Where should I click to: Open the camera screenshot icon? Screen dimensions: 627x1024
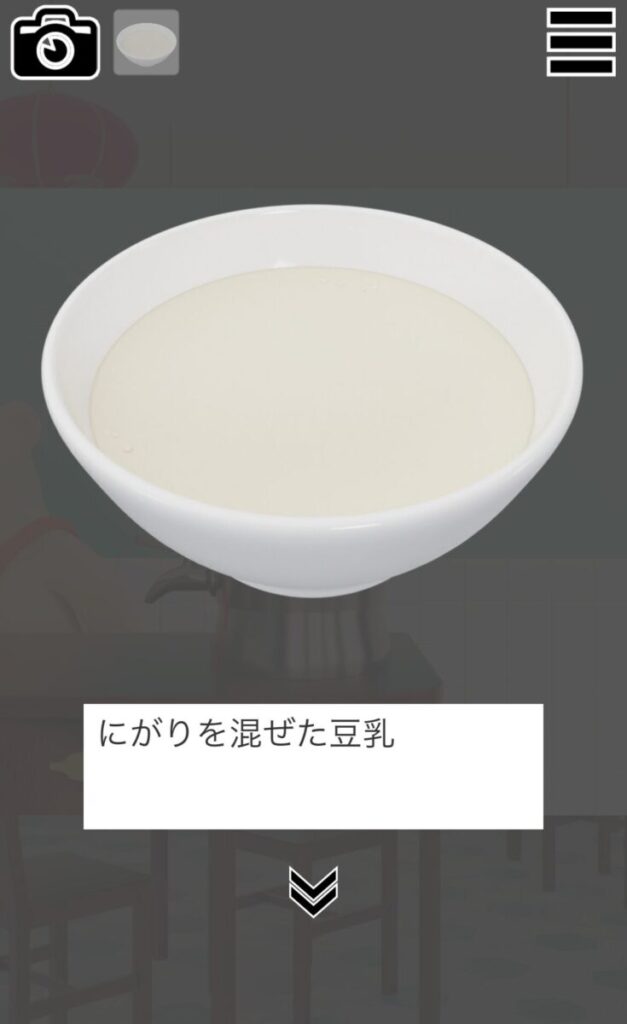tap(56, 43)
